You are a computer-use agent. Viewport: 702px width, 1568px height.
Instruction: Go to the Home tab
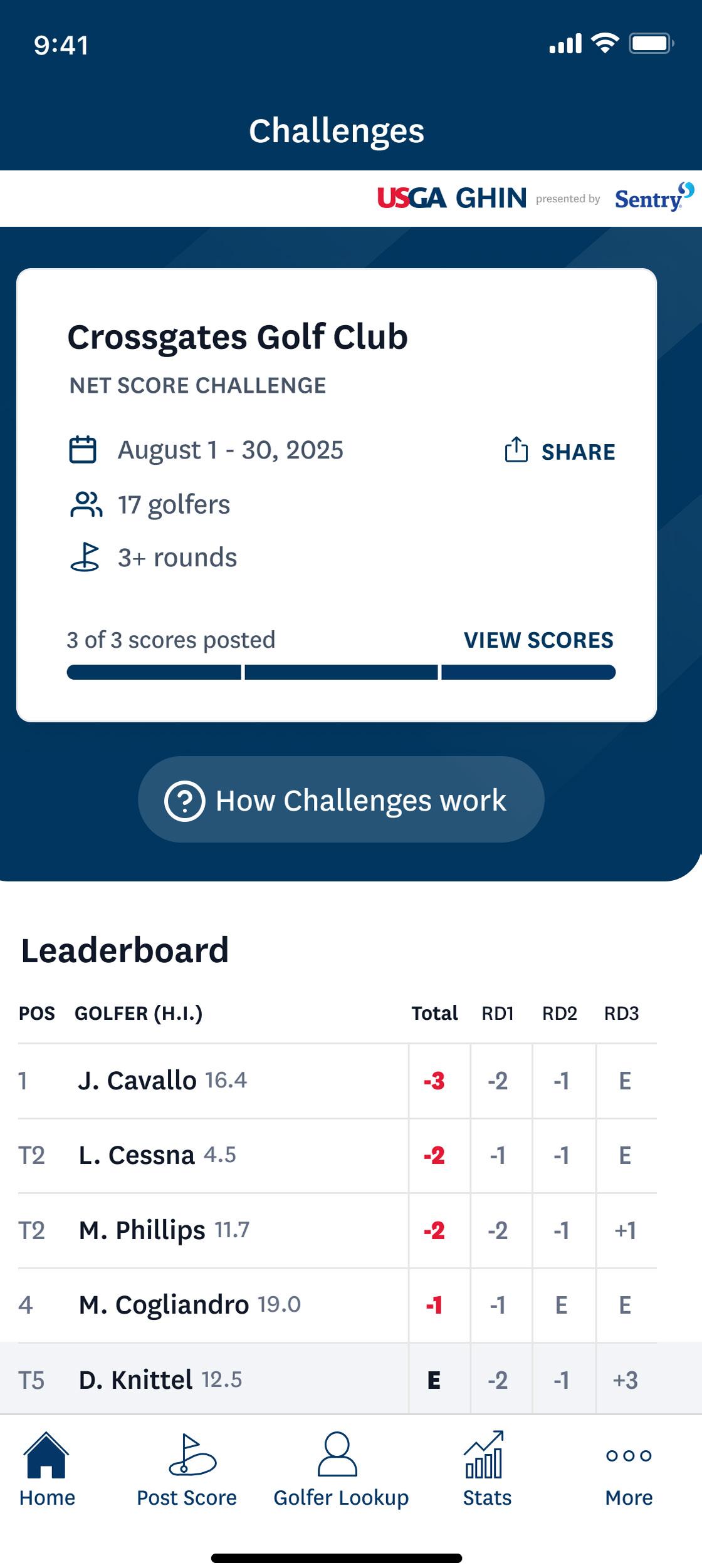(47, 1470)
